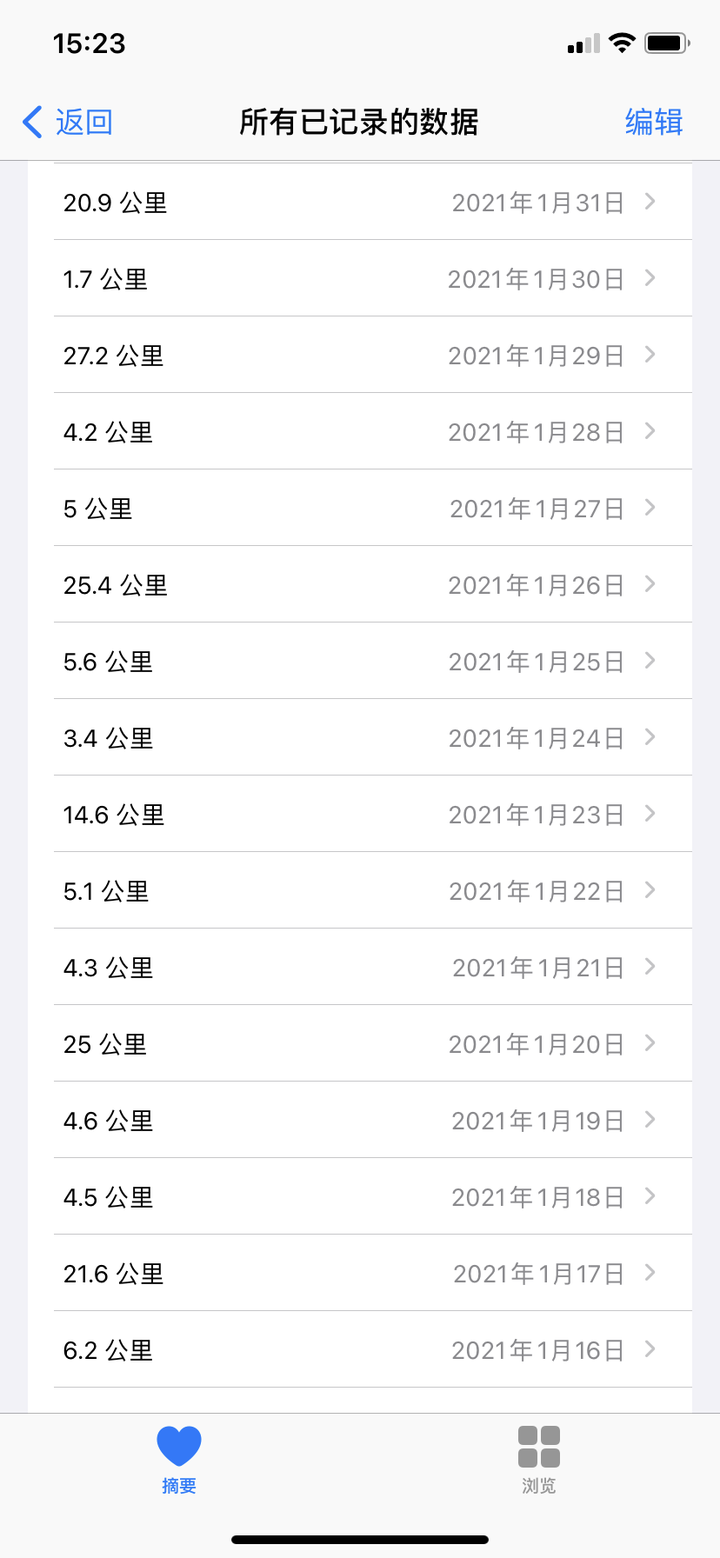Select the 6.2 公里 record from January 16
The height and width of the screenshot is (1558, 720).
click(x=360, y=1350)
